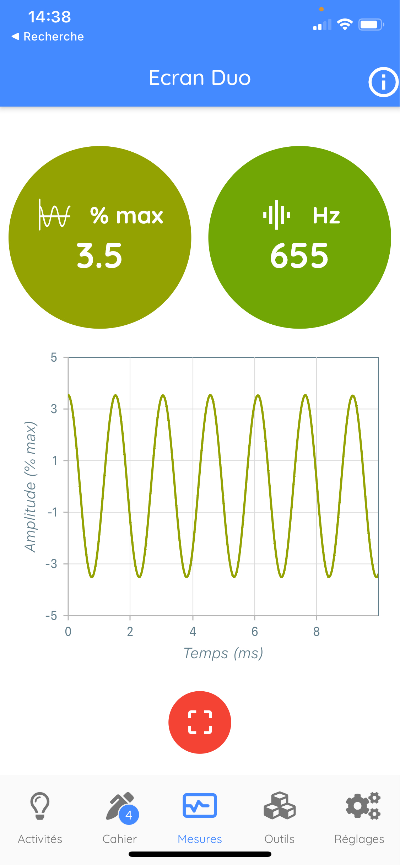Return to Recherche via back link
400x865 pixels.
(x=47, y=37)
